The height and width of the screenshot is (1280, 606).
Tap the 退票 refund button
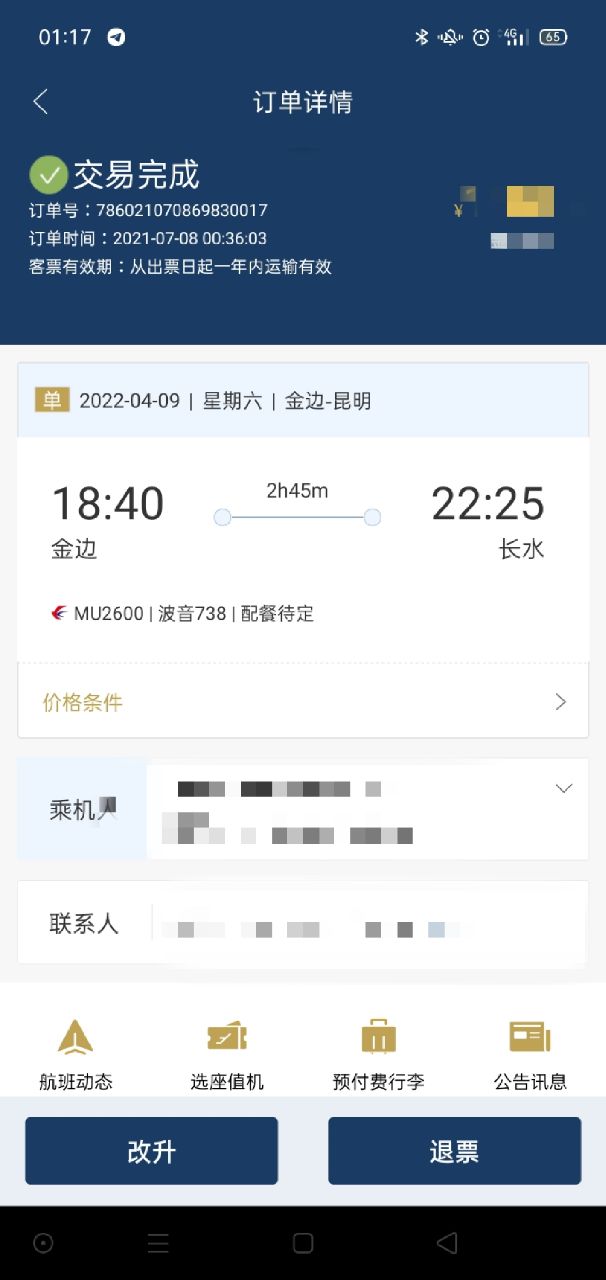click(454, 1151)
